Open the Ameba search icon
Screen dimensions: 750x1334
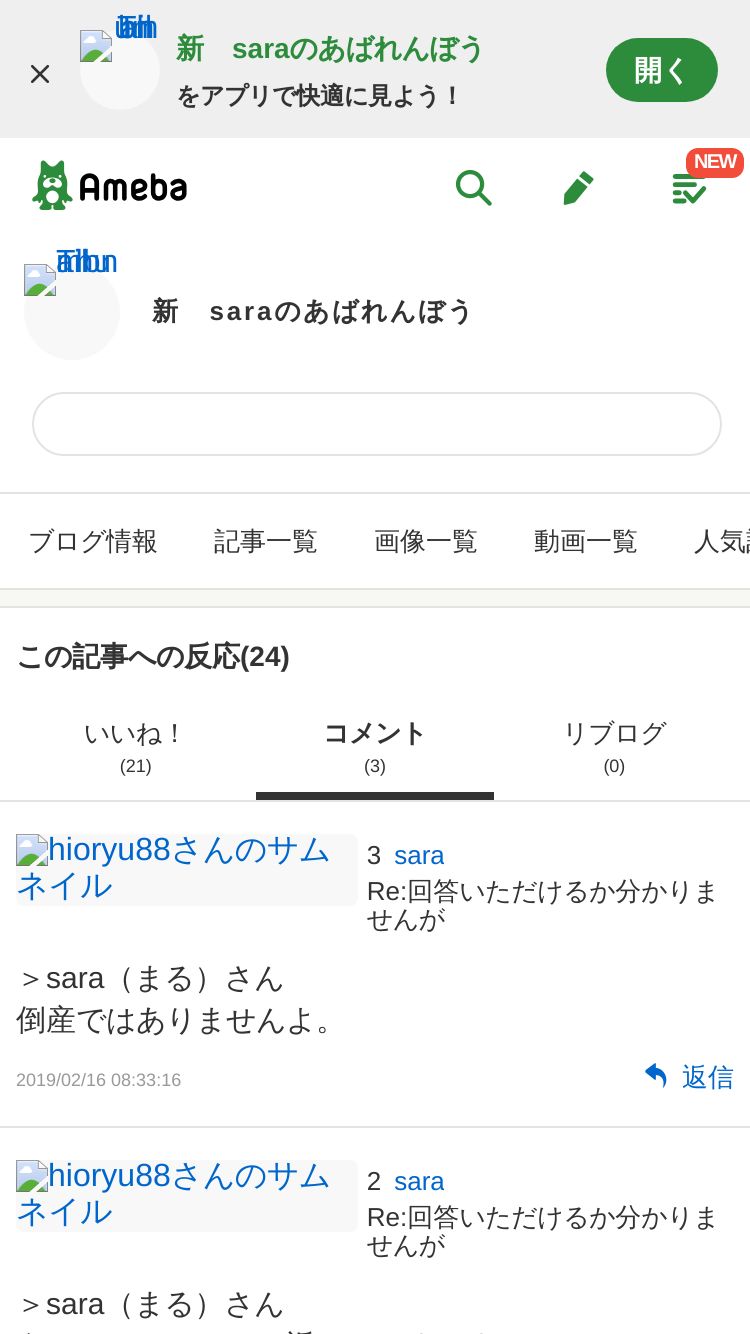point(473,187)
